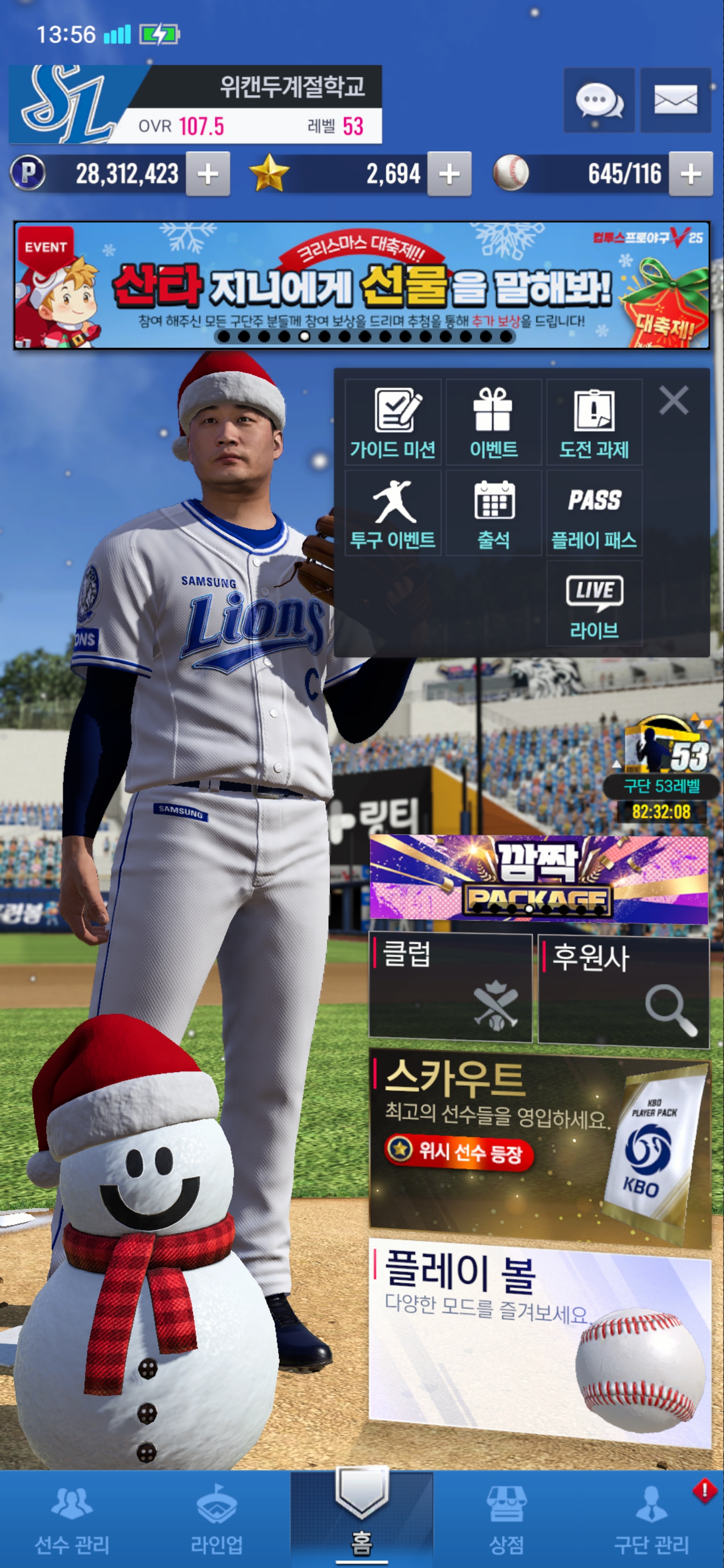Open the 클럽 card
Image resolution: width=724 pixels, height=1568 pixels.
(450, 989)
